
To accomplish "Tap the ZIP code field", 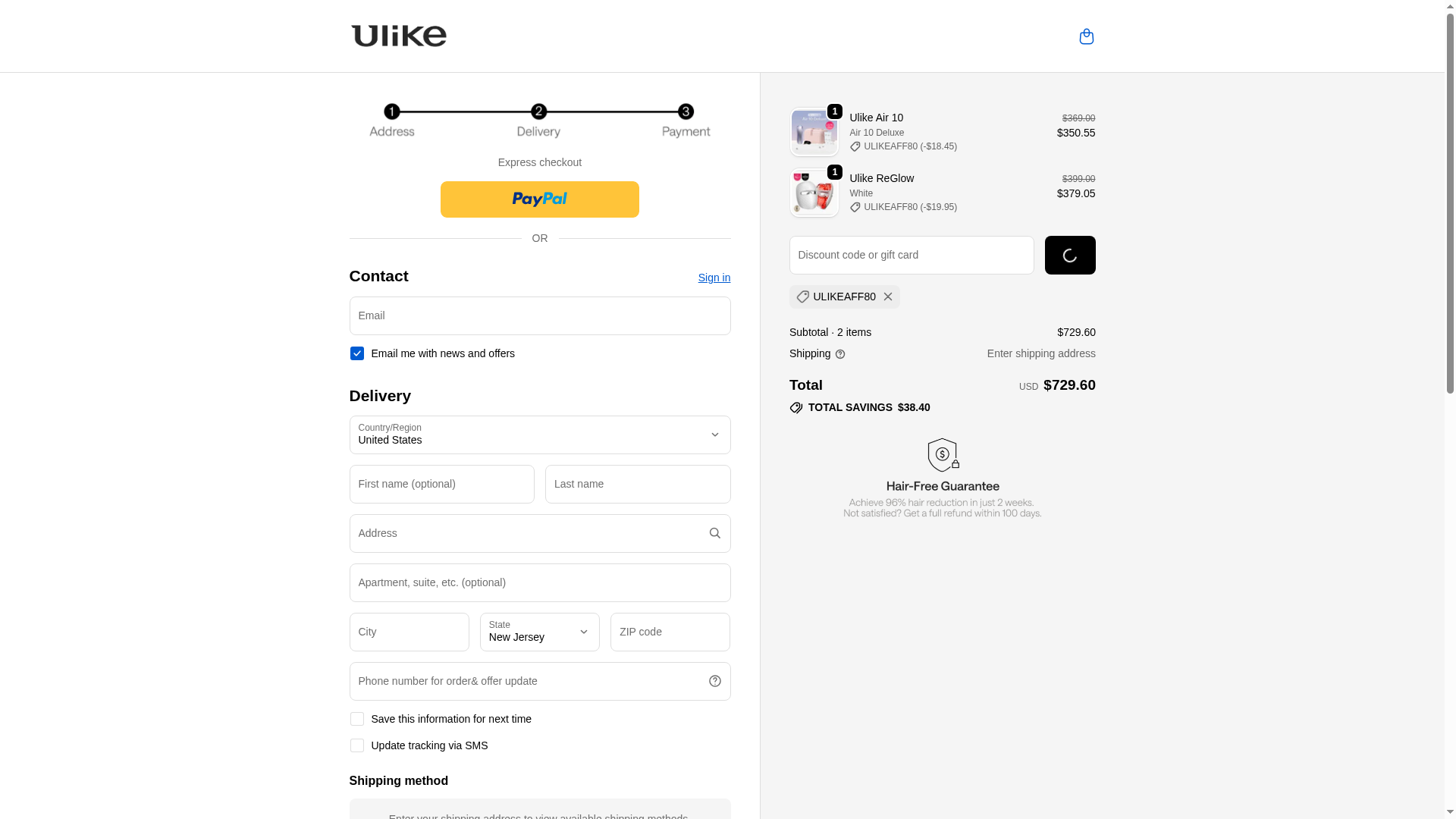I will point(670,632).
